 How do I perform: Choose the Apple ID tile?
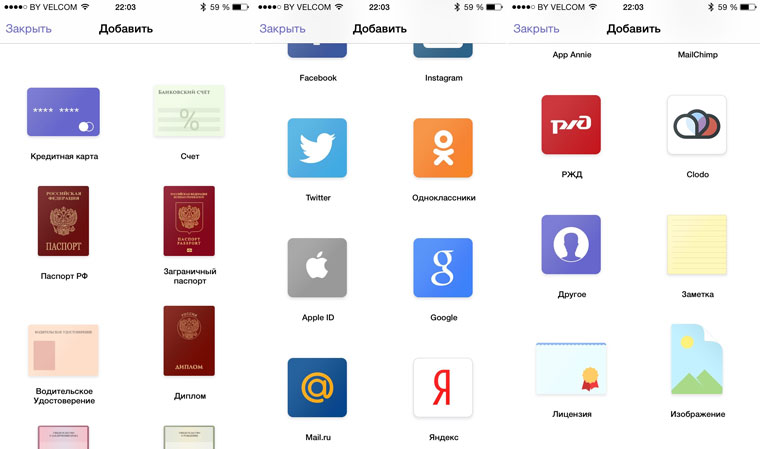tap(317, 268)
